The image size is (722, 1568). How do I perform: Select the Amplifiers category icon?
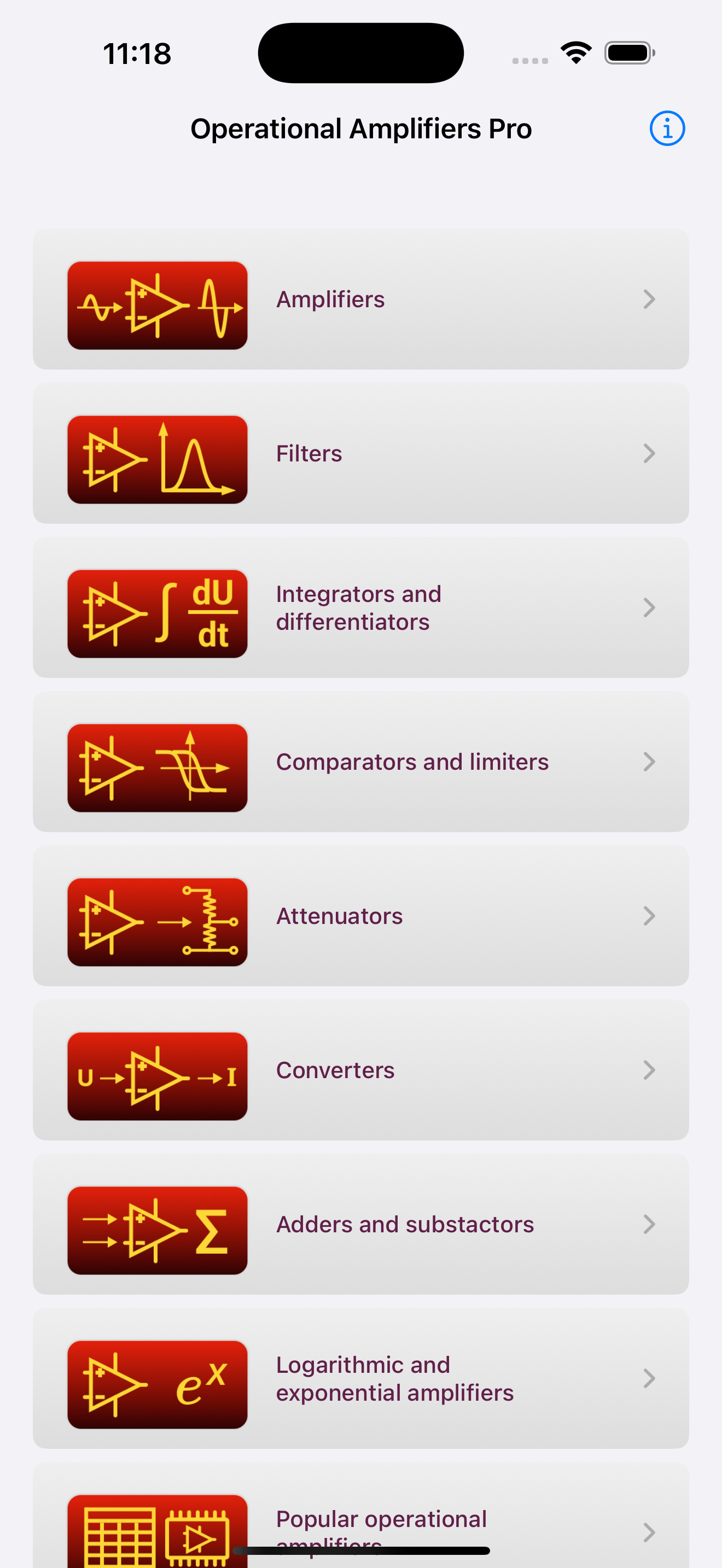157,305
